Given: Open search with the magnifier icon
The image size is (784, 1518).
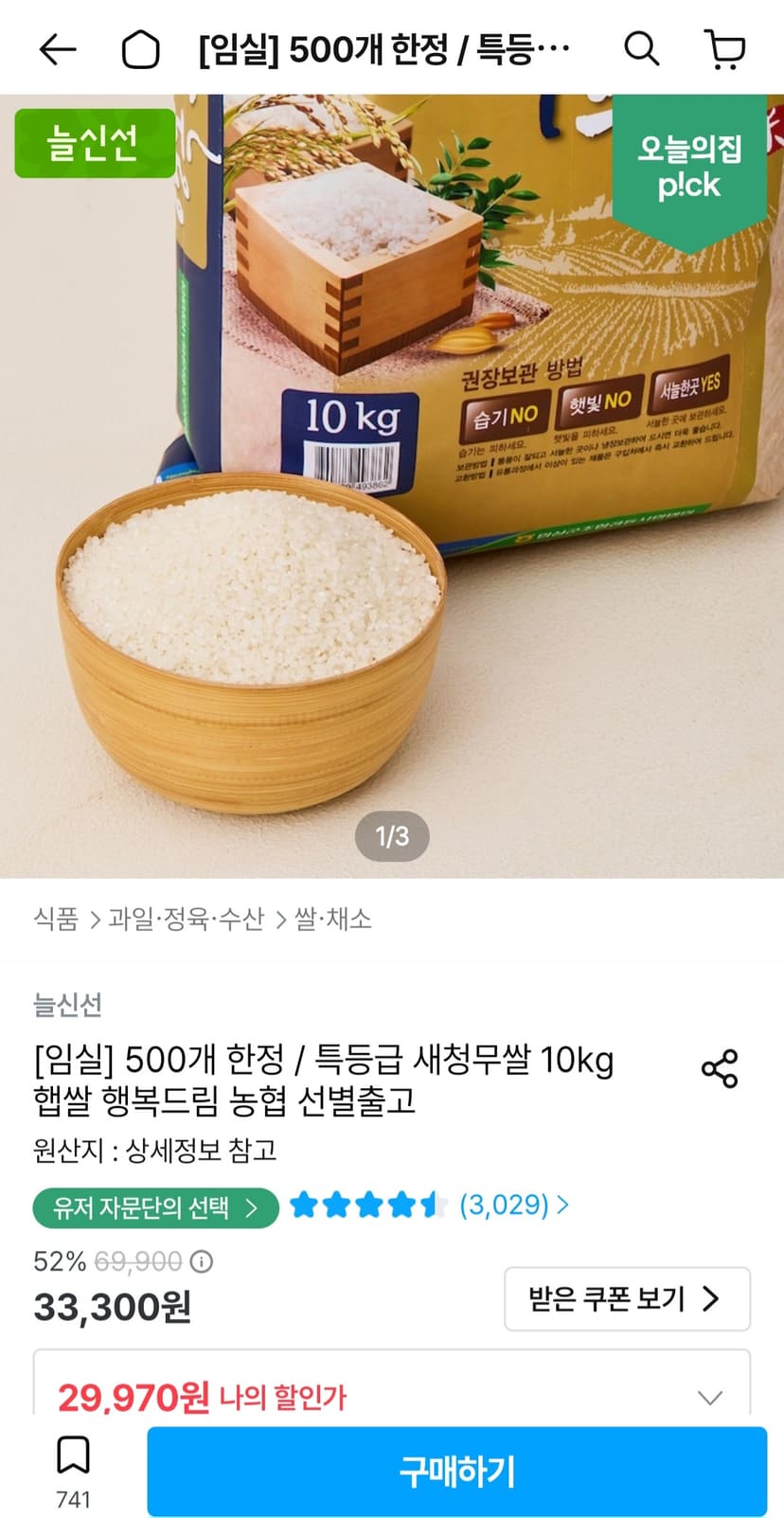Looking at the screenshot, I should (641, 48).
